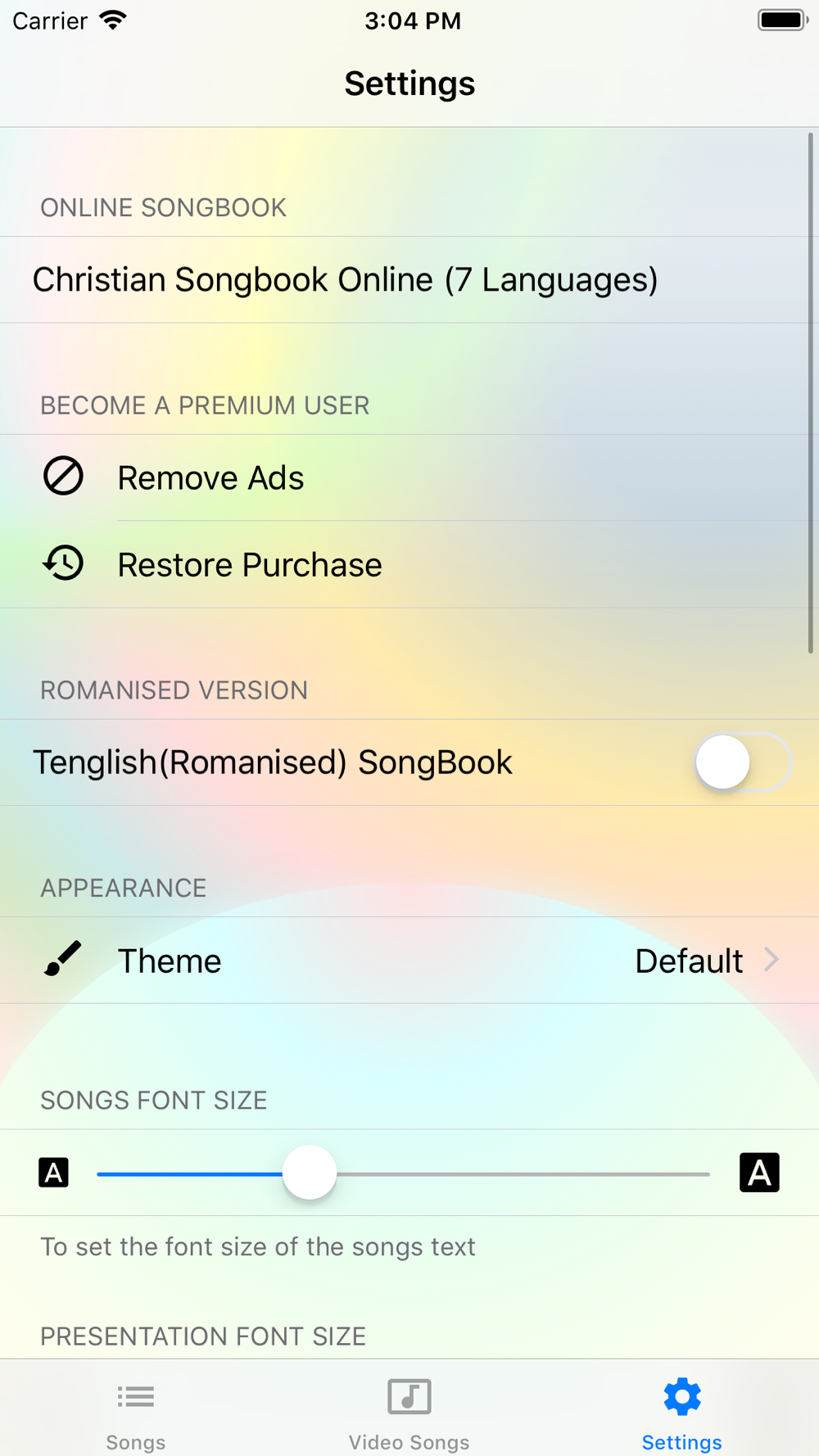Switch to the Songs tab
This screenshot has height=1456, width=819.
pyautogui.click(x=136, y=1411)
